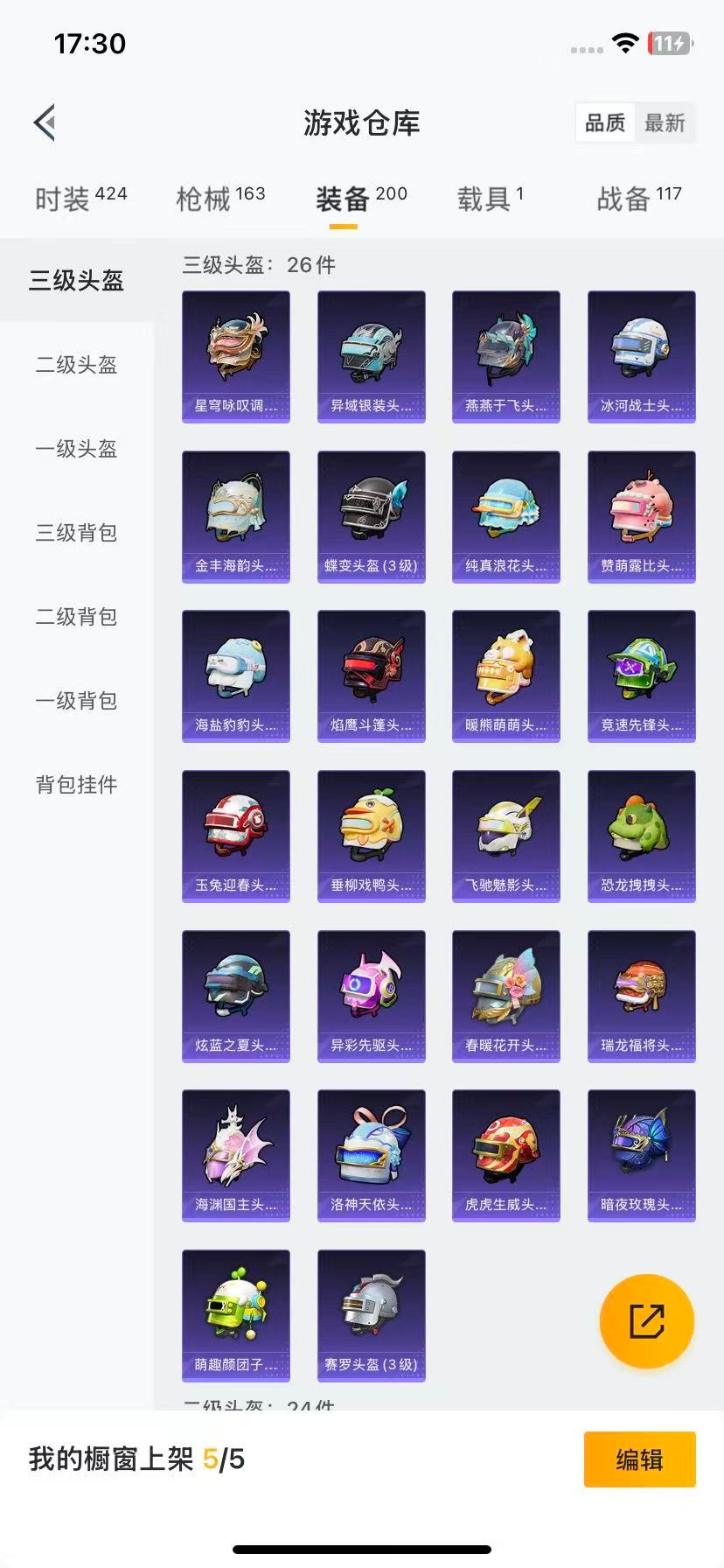Image resolution: width=724 pixels, height=1568 pixels.
Task: Open the 暗夜玫瑰 helmet thumbnail
Action: point(641,1155)
